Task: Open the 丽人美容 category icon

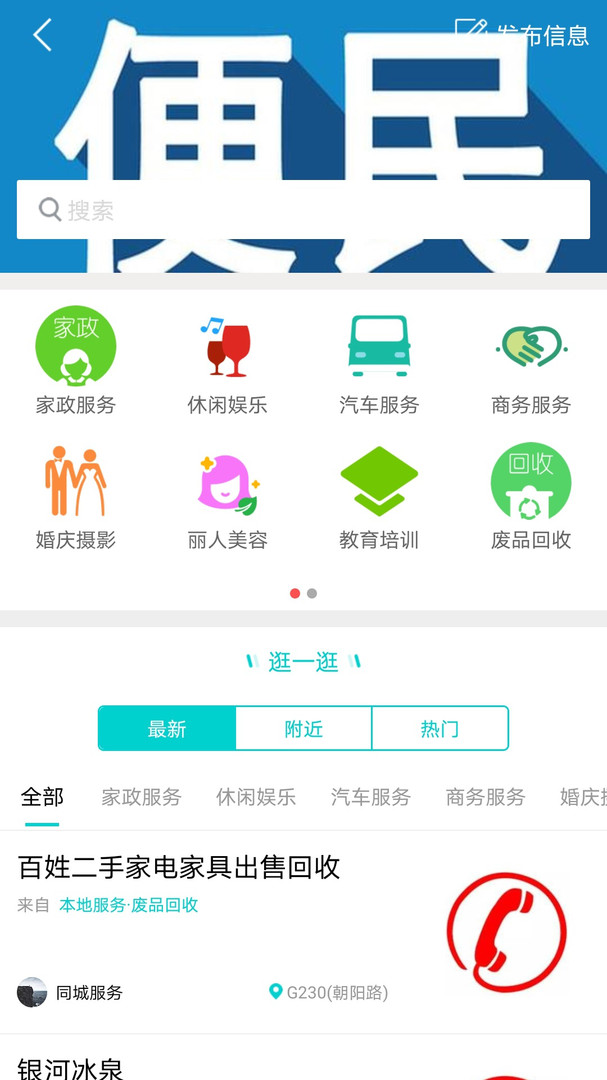Action: (227, 482)
